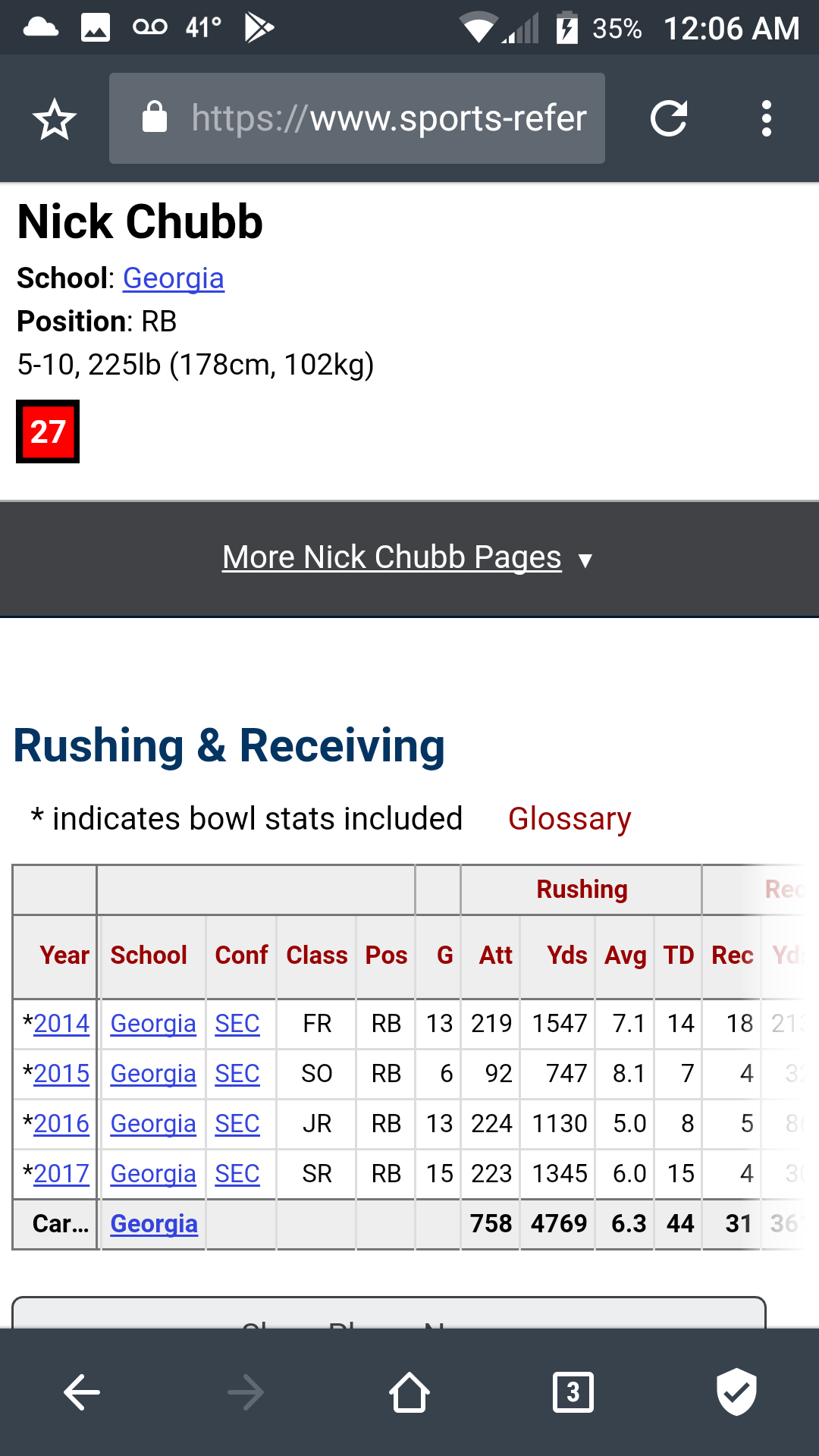Image resolution: width=819 pixels, height=1456 pixels.
Task: Open the Georgia link in the 2016 row
Action: (x=153, y=1124)
